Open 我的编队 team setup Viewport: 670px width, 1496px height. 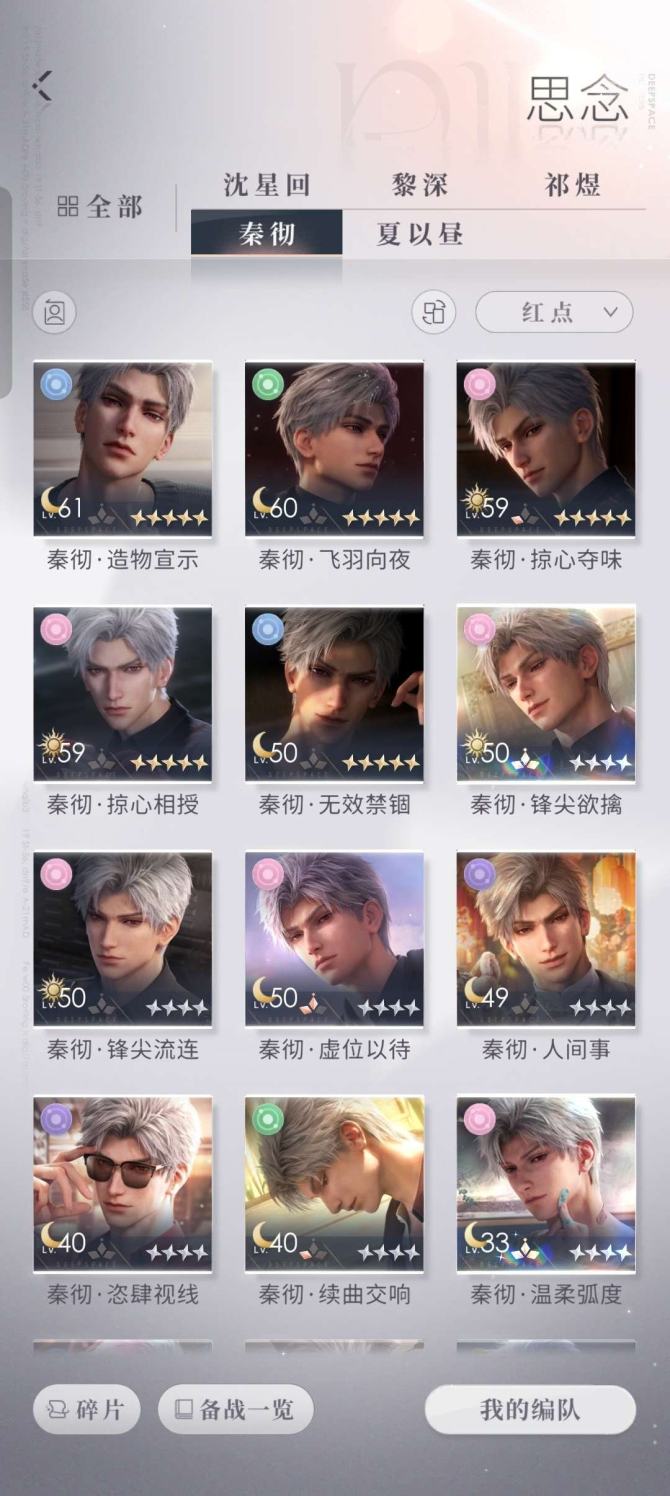[x=530, y=1410]
